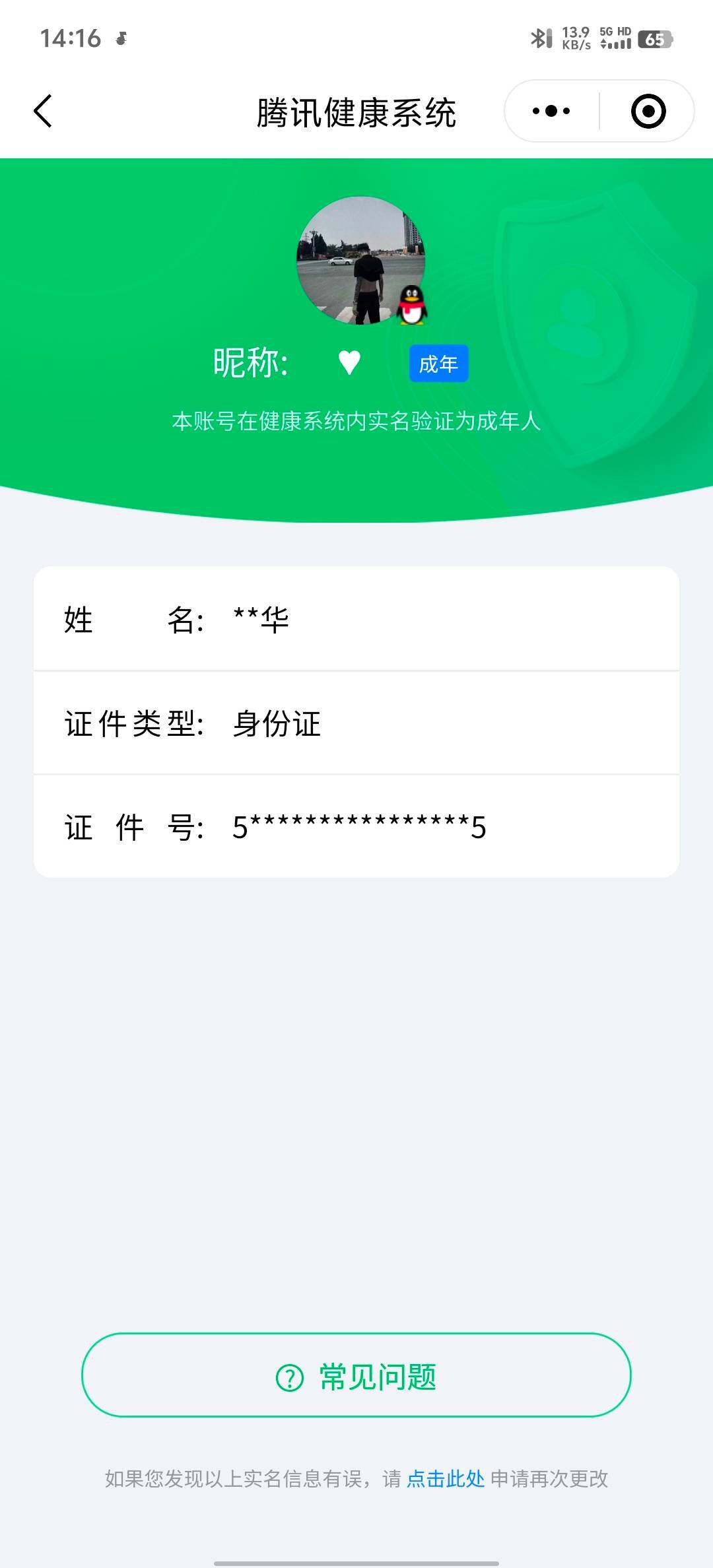This screenshot has width=713, height=1568.
Task: Click the blue 成年 badge
Action: 438,364
